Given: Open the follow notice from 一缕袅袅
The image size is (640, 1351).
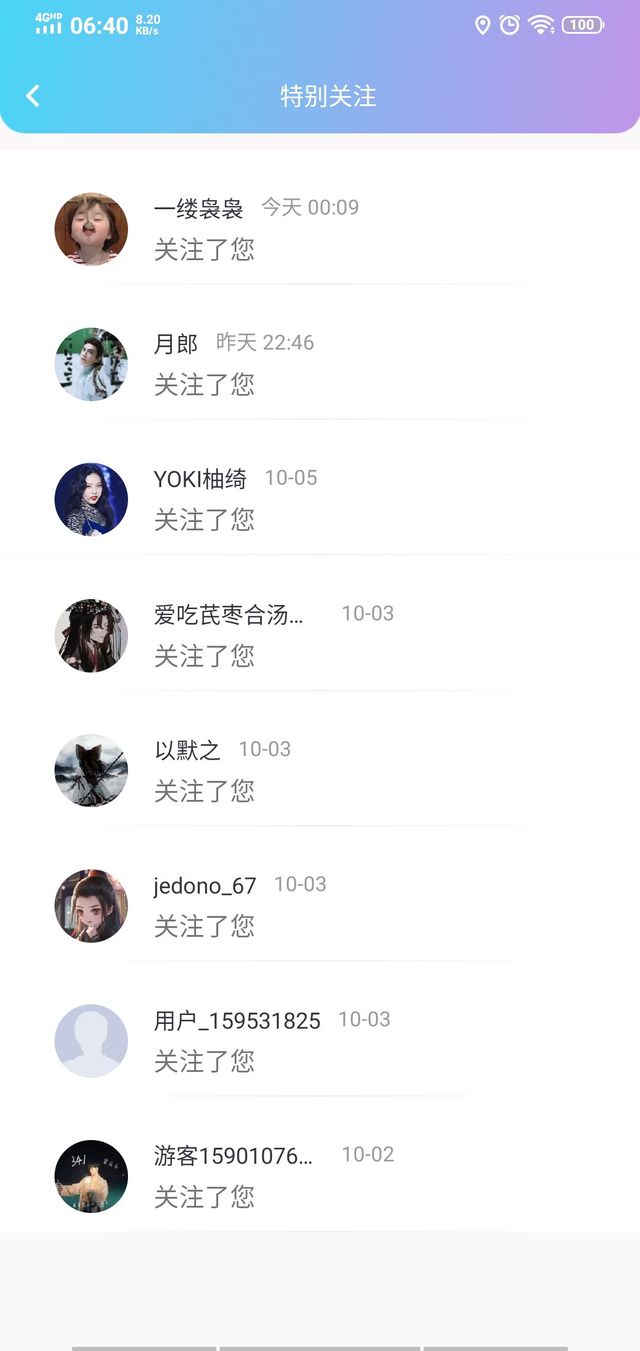Looking at the screenshot, I should [x=320, y=229].
